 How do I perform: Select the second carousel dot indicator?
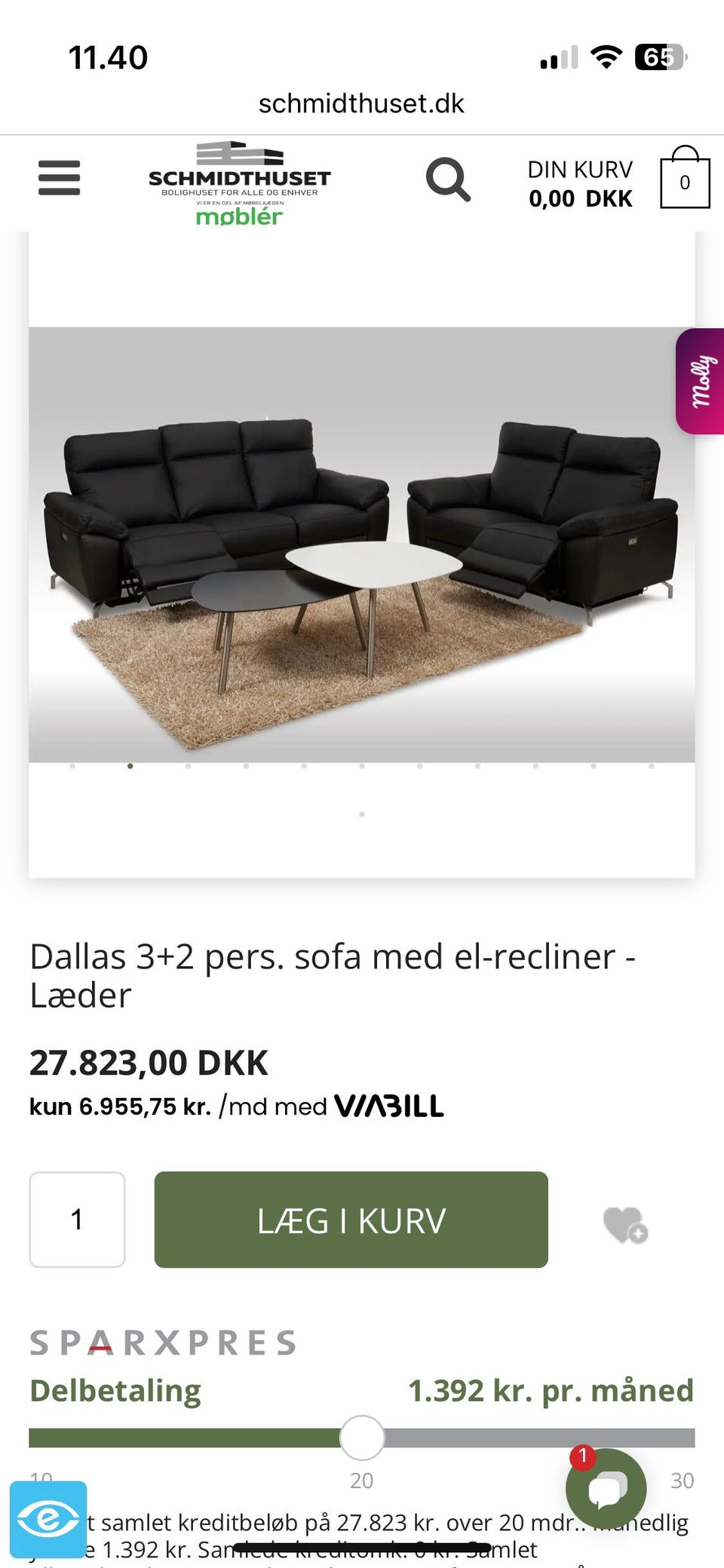point(130,766)
